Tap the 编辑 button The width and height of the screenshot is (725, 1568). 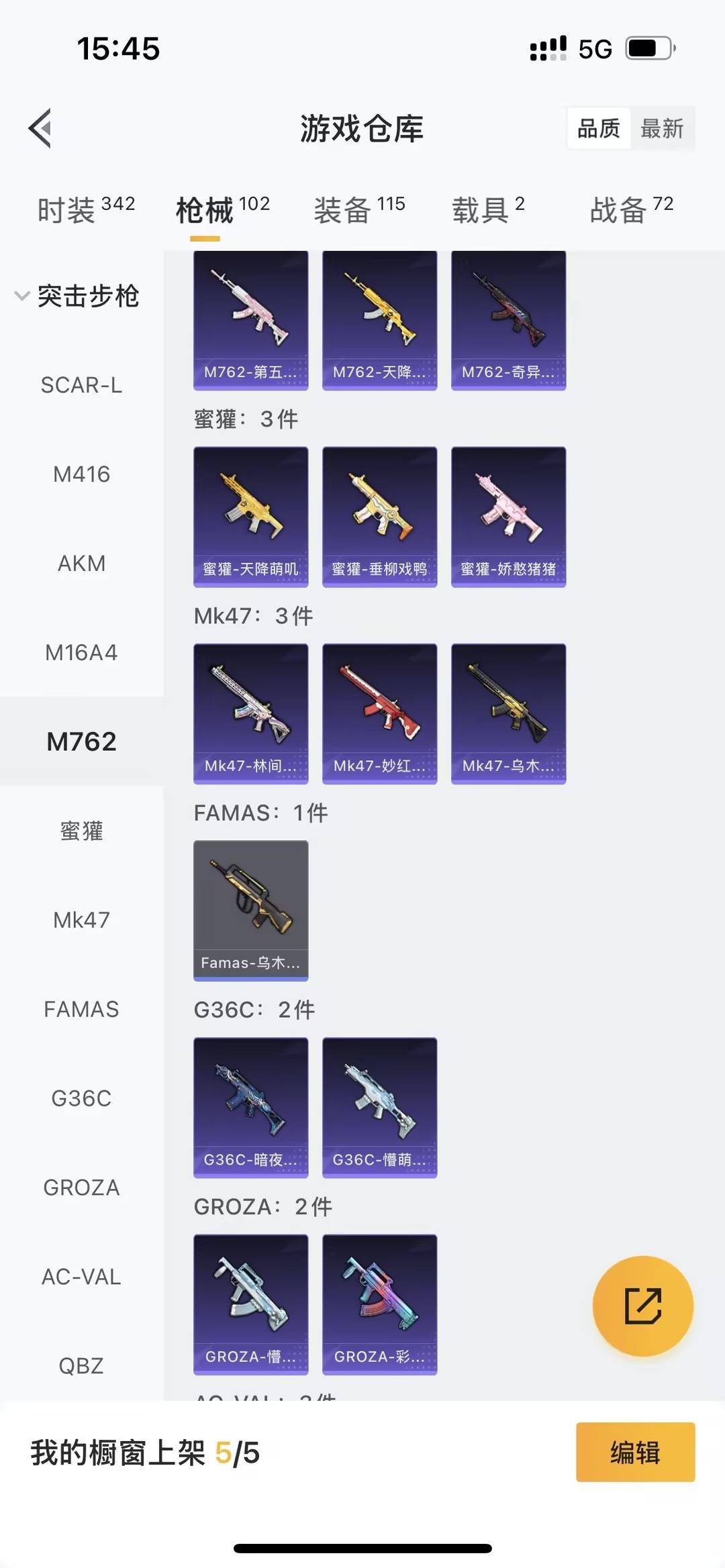(635, 1453)
